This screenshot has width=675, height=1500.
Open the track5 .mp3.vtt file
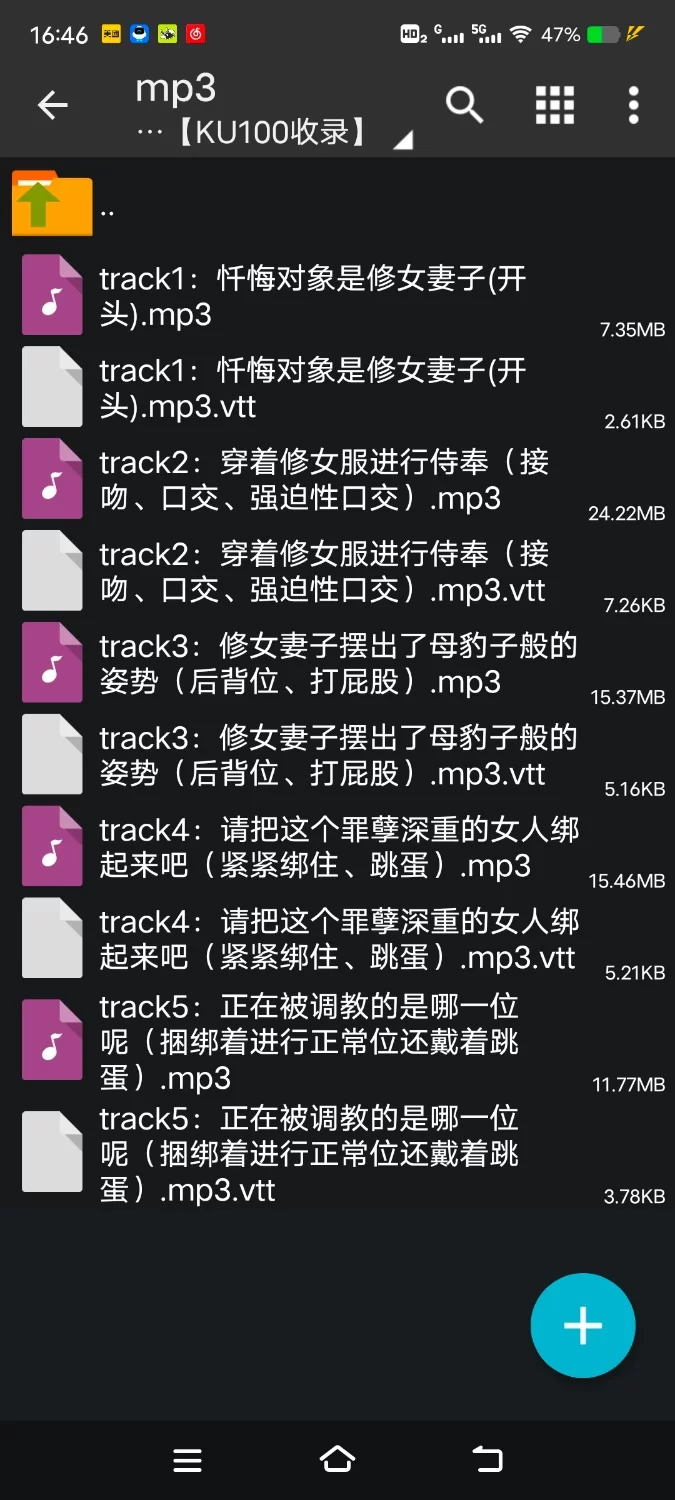tap(310, 1155)
